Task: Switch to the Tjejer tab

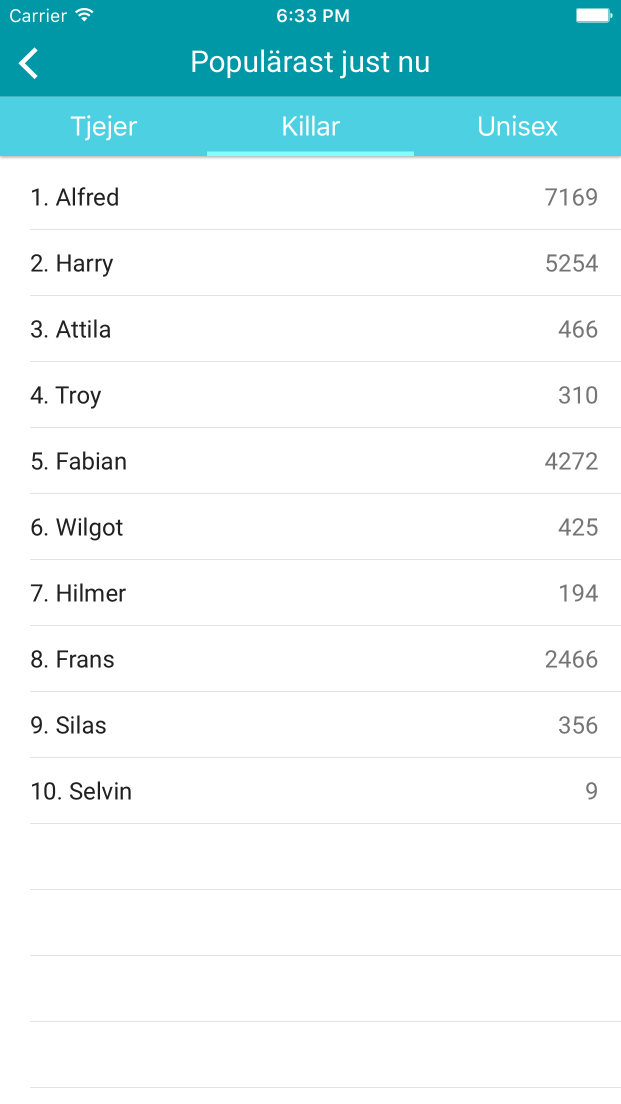Action: click(104, 127)
